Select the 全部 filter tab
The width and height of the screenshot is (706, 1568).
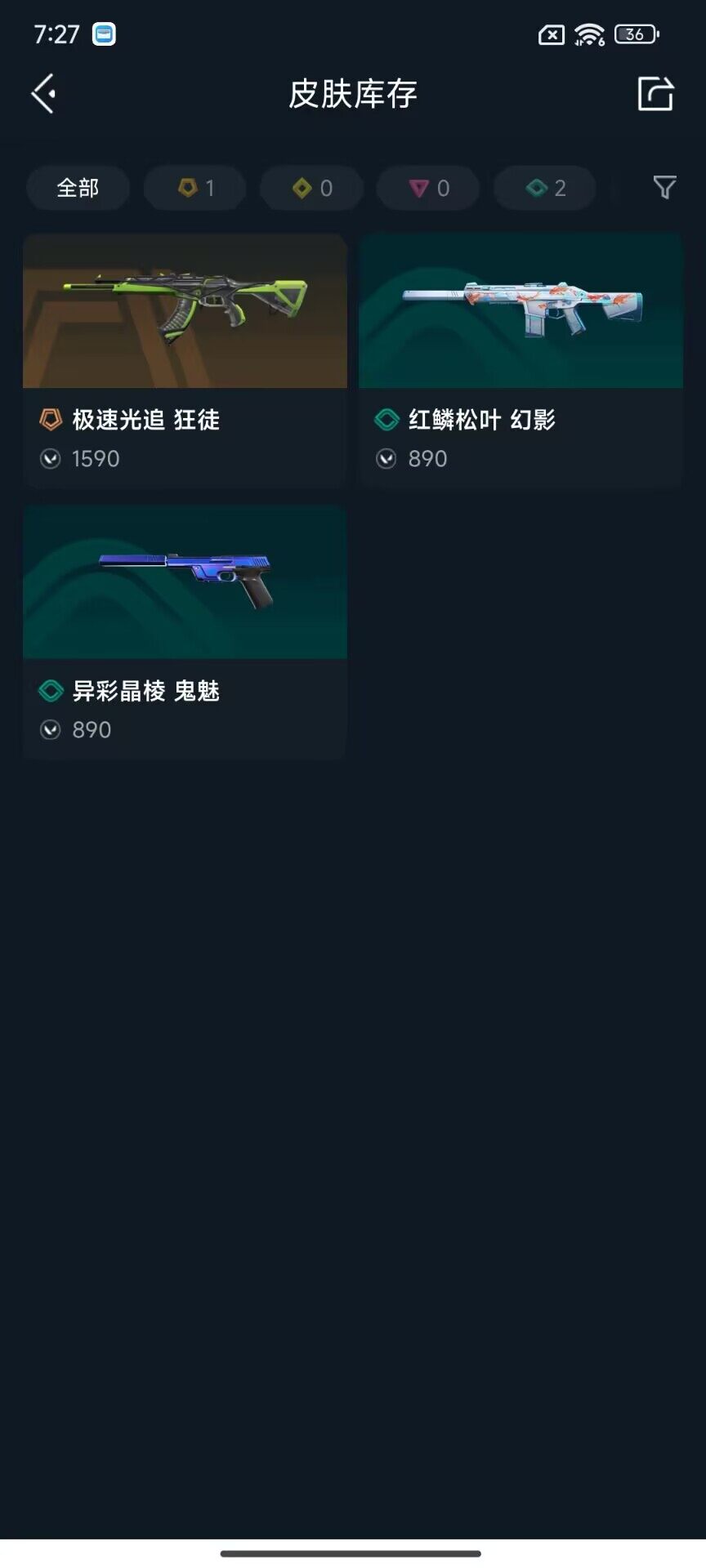pos(77,187)
